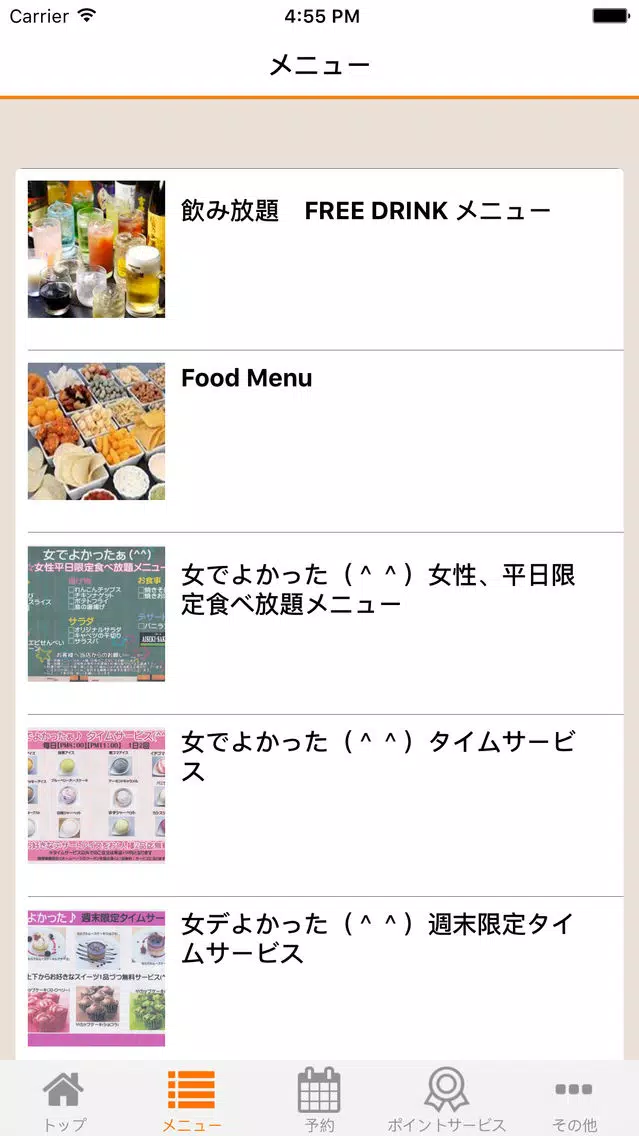The height and width of the screenshot is (1136, 639).
Task: Switch to the その他 tab
Action: coord(575,1099)
